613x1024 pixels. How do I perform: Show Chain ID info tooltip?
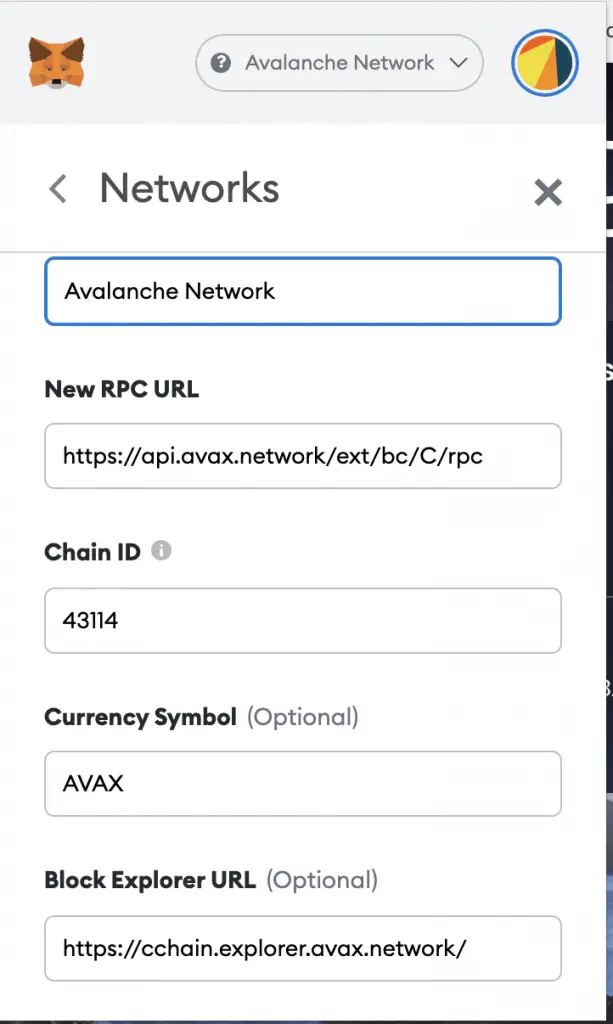(x=161, y=551)
